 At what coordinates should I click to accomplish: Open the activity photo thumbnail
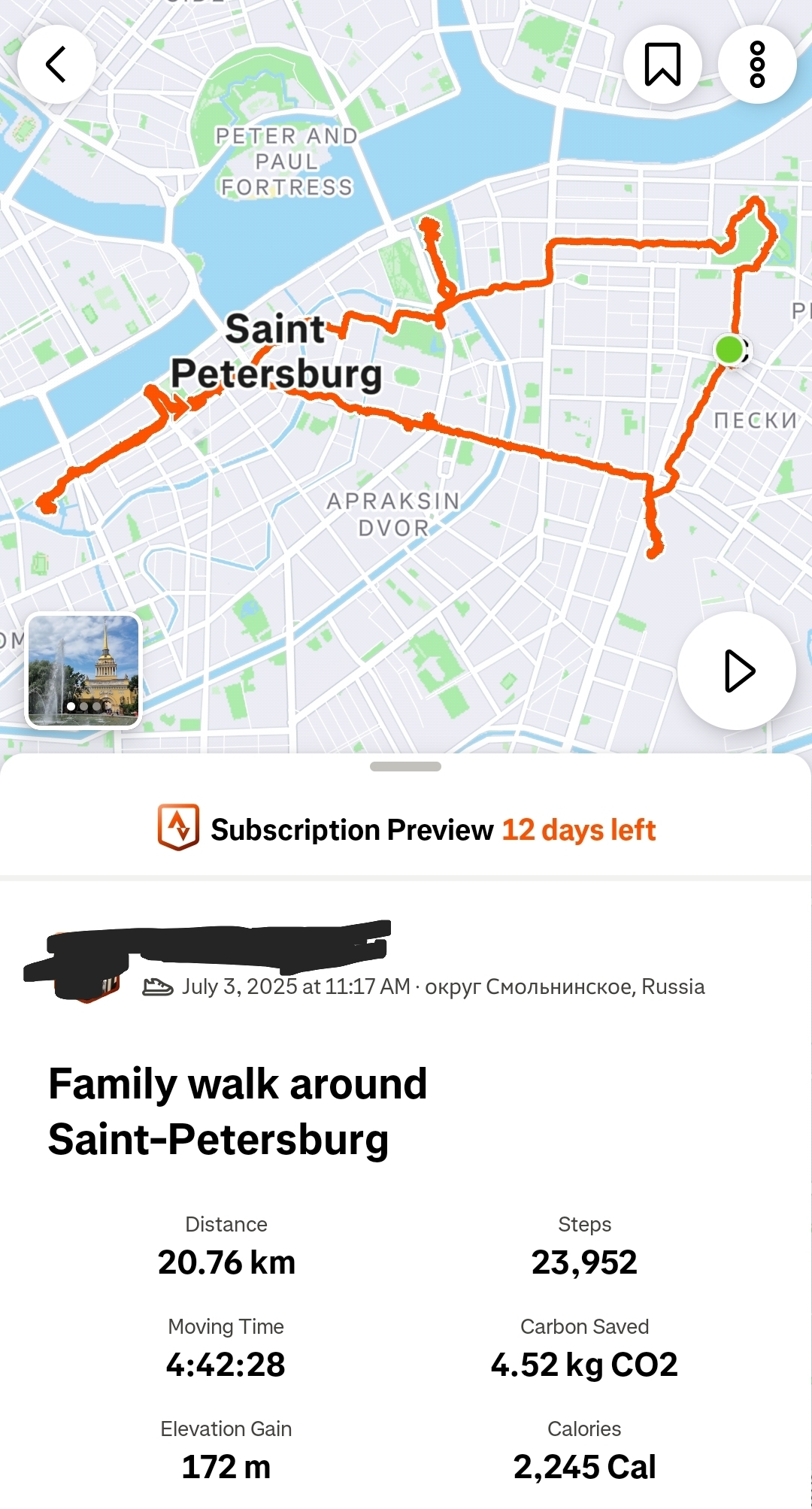pos(83,671)
